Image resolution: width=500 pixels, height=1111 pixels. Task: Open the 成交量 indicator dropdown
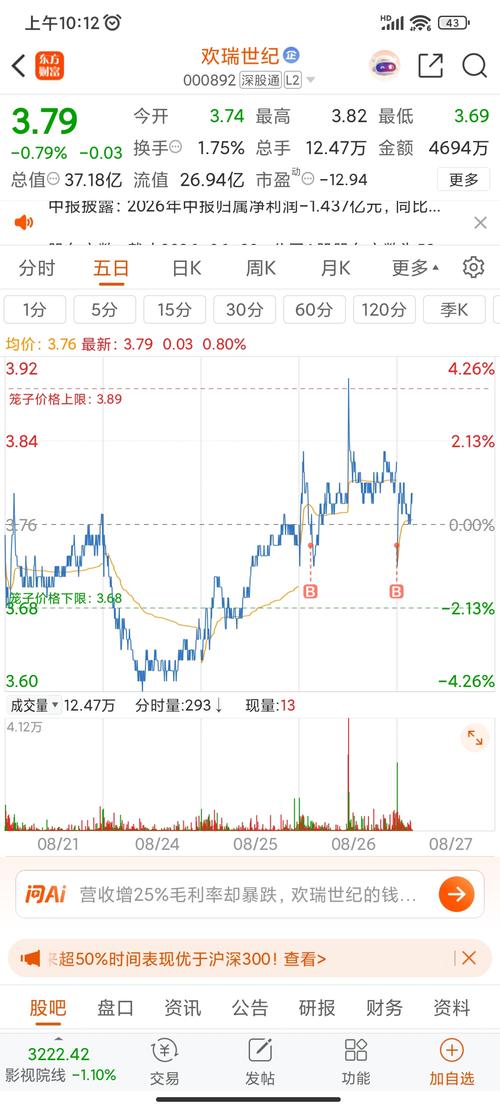[x=34, y=705]
